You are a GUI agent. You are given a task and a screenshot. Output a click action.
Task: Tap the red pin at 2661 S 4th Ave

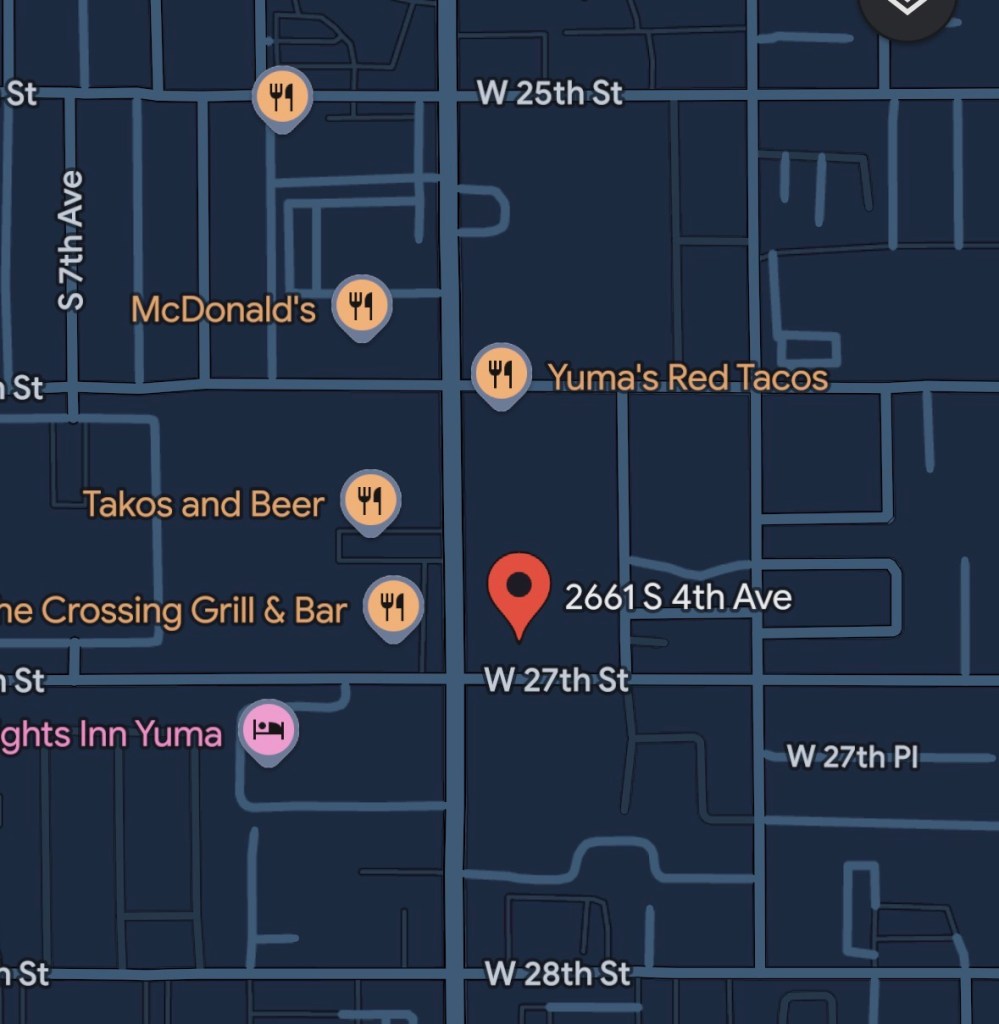point(518,587)
